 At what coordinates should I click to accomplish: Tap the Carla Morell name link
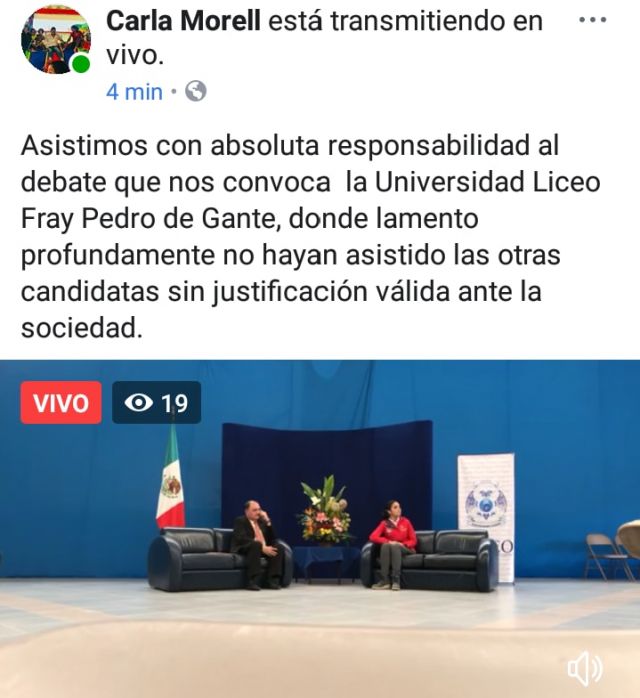click(x=183, y=21)
